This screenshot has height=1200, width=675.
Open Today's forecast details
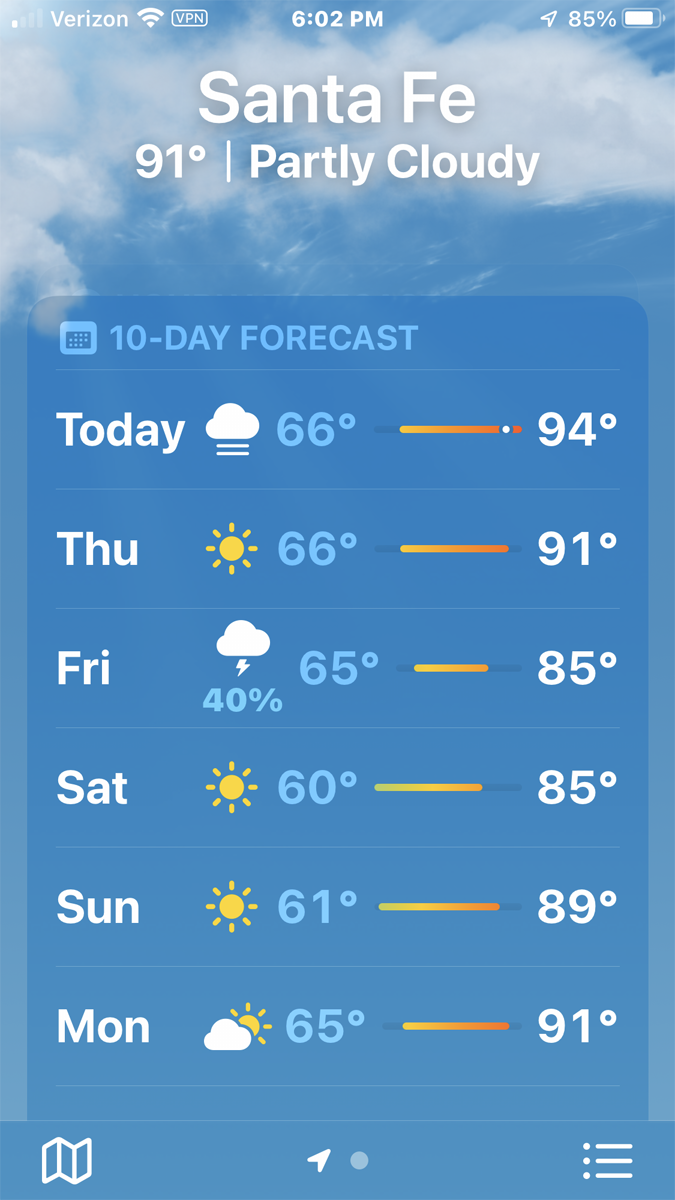(337, 430)
